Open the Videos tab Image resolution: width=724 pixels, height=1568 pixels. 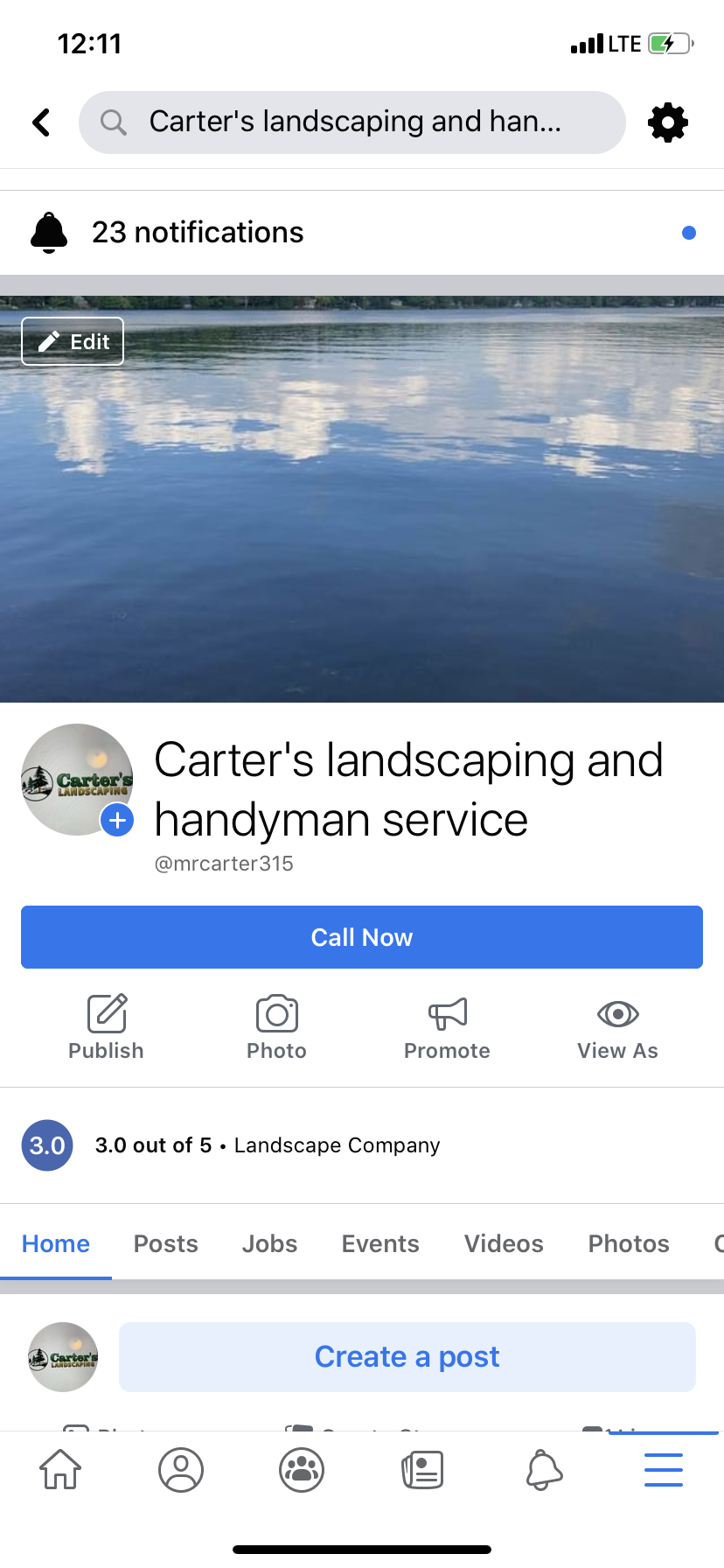click(503, 1243)
